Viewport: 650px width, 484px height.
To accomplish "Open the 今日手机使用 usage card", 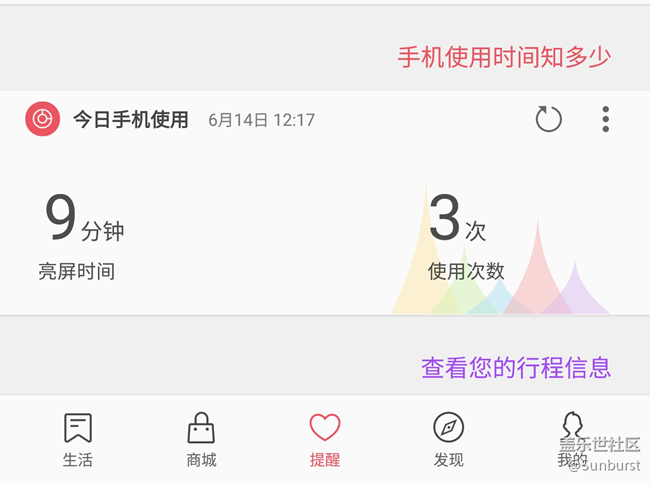I will coord(130,120).
